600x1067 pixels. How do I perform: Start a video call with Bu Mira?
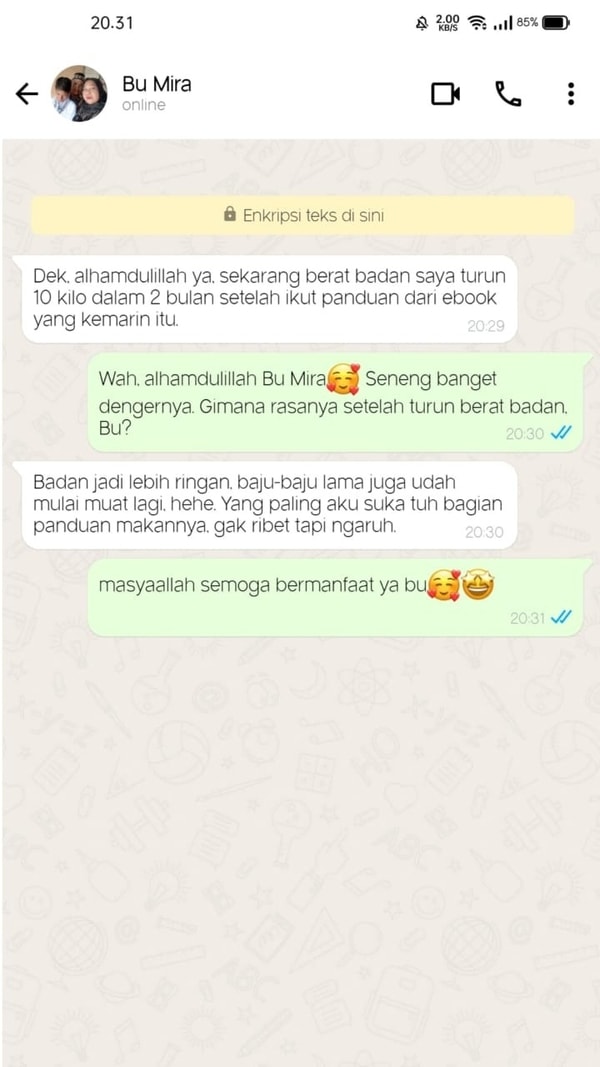click(x=445, y=94)
